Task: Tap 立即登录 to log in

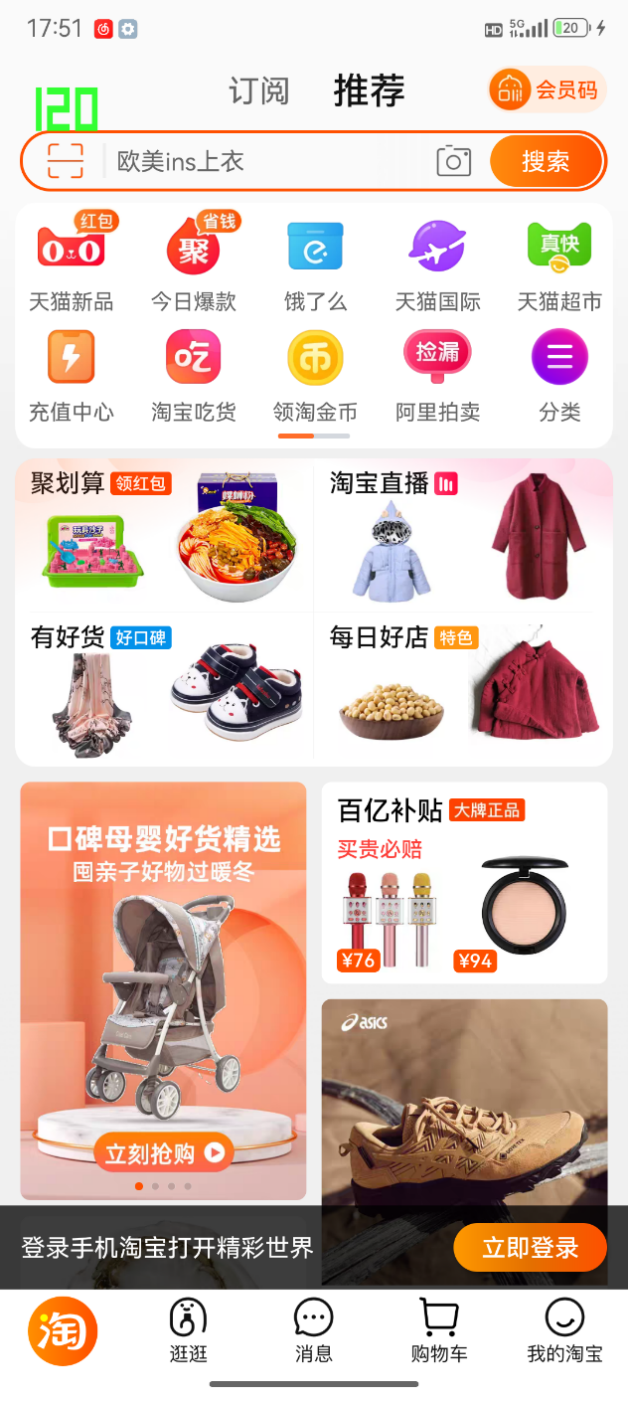Action: [x=530, y=1247]
